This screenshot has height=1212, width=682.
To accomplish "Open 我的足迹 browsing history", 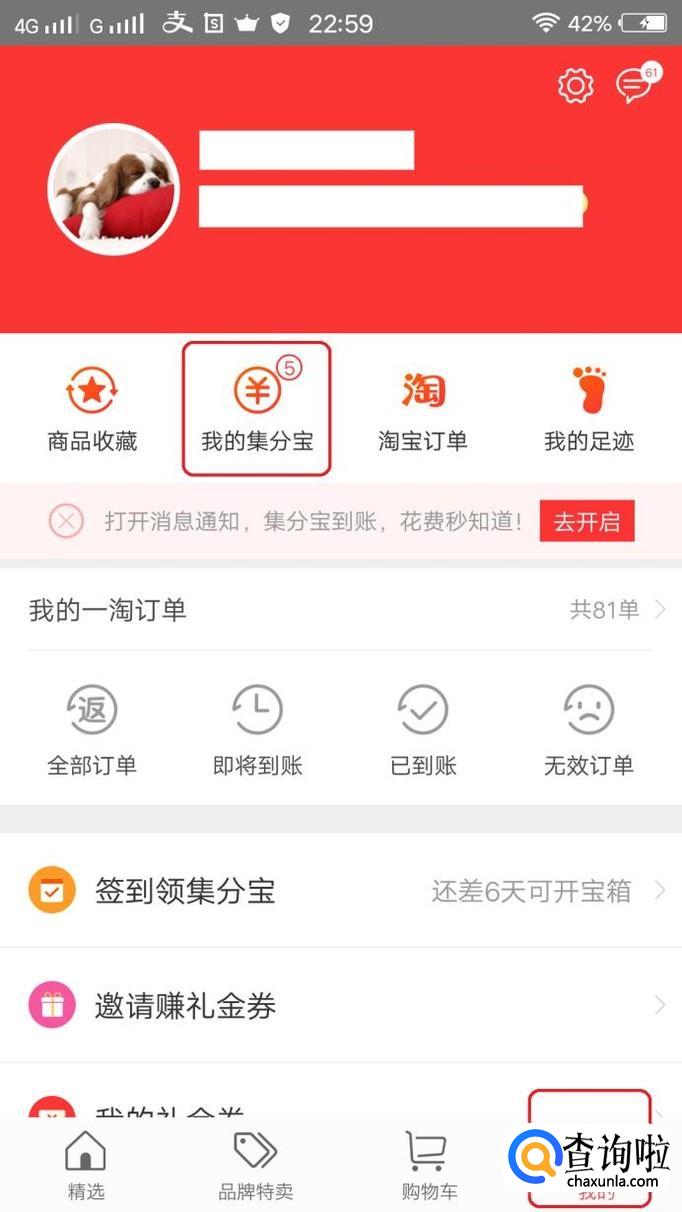I will point(588,408).
